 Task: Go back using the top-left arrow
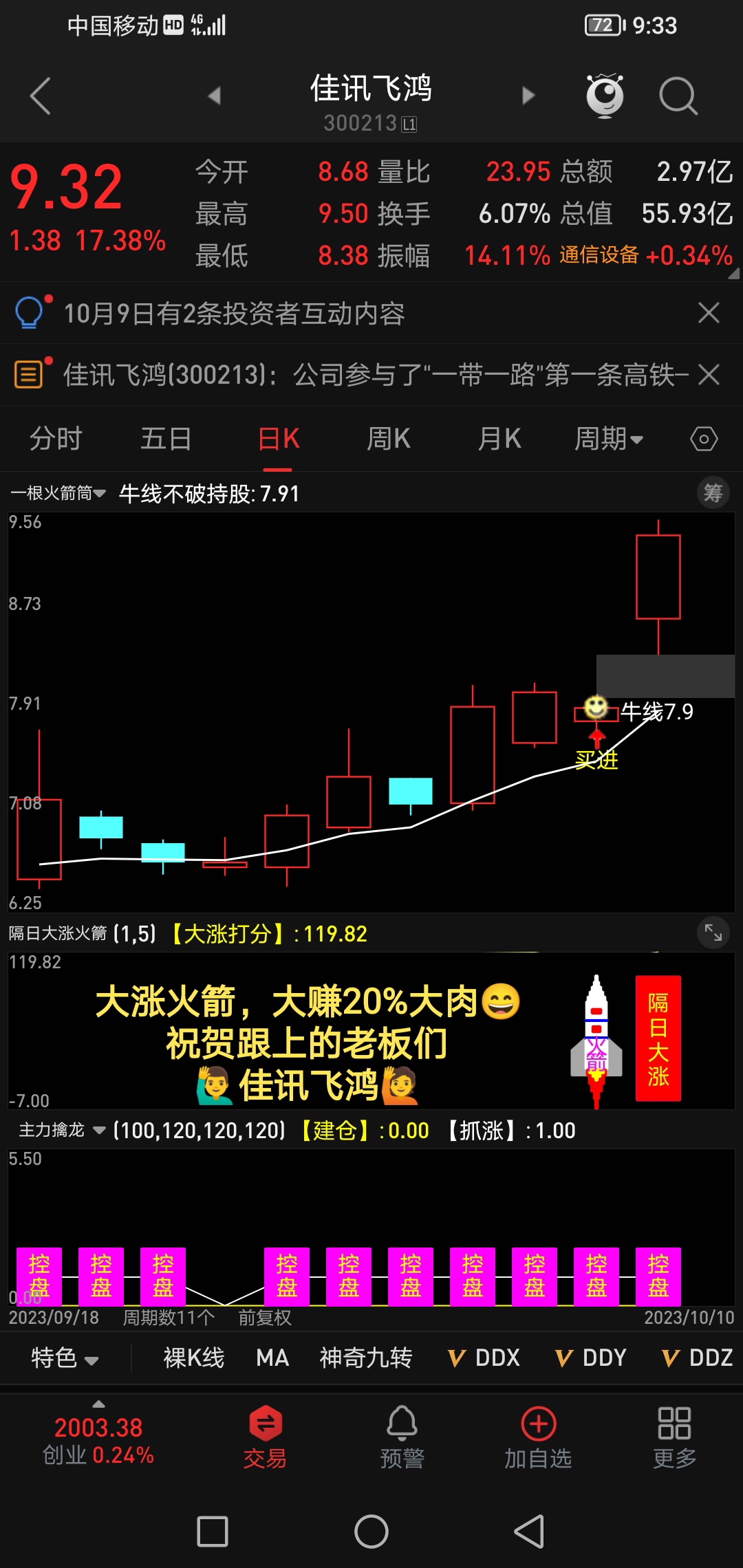pos(41,96)
